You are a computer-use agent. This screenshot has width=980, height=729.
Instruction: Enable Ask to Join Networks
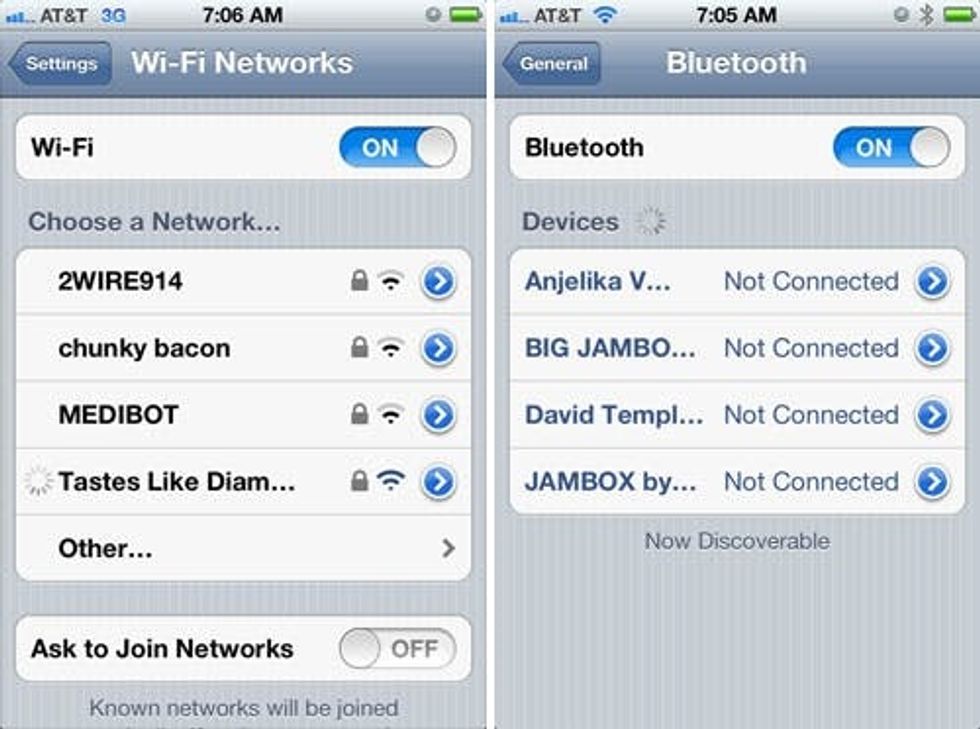pyautogui.click(x=397, y=649)
